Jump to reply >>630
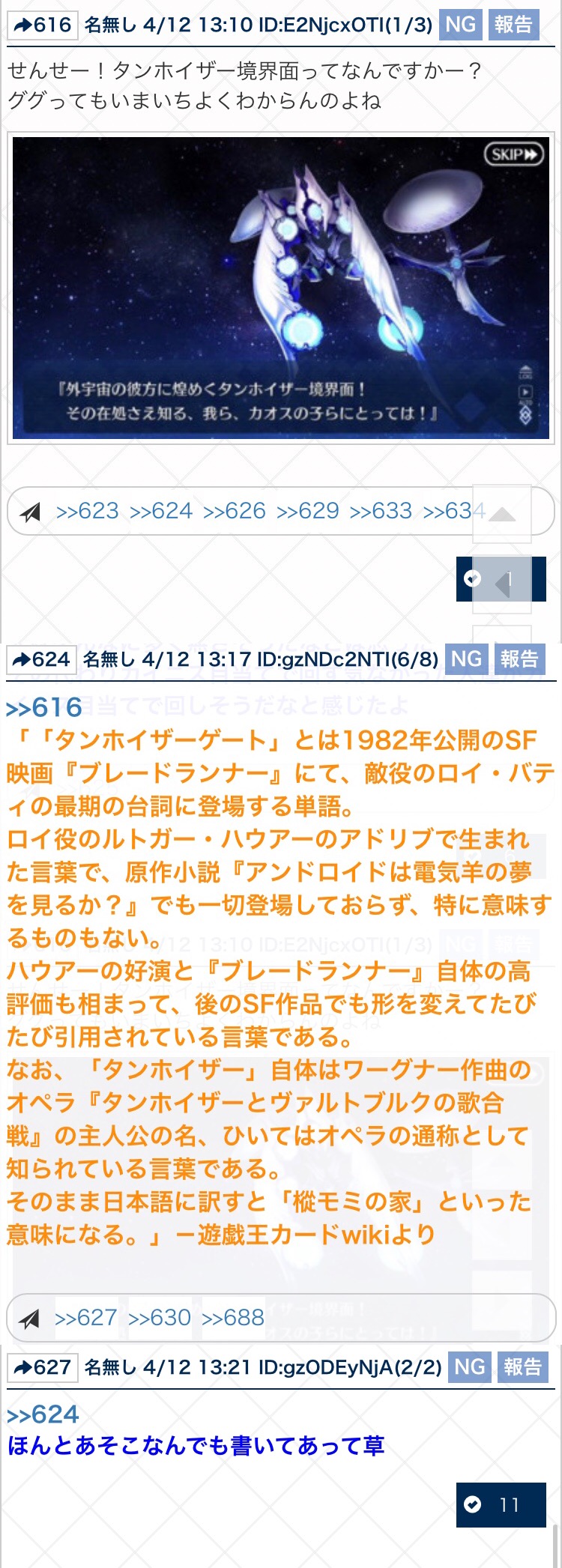This screenshot has width=562, height=1568. point(160,1317)
